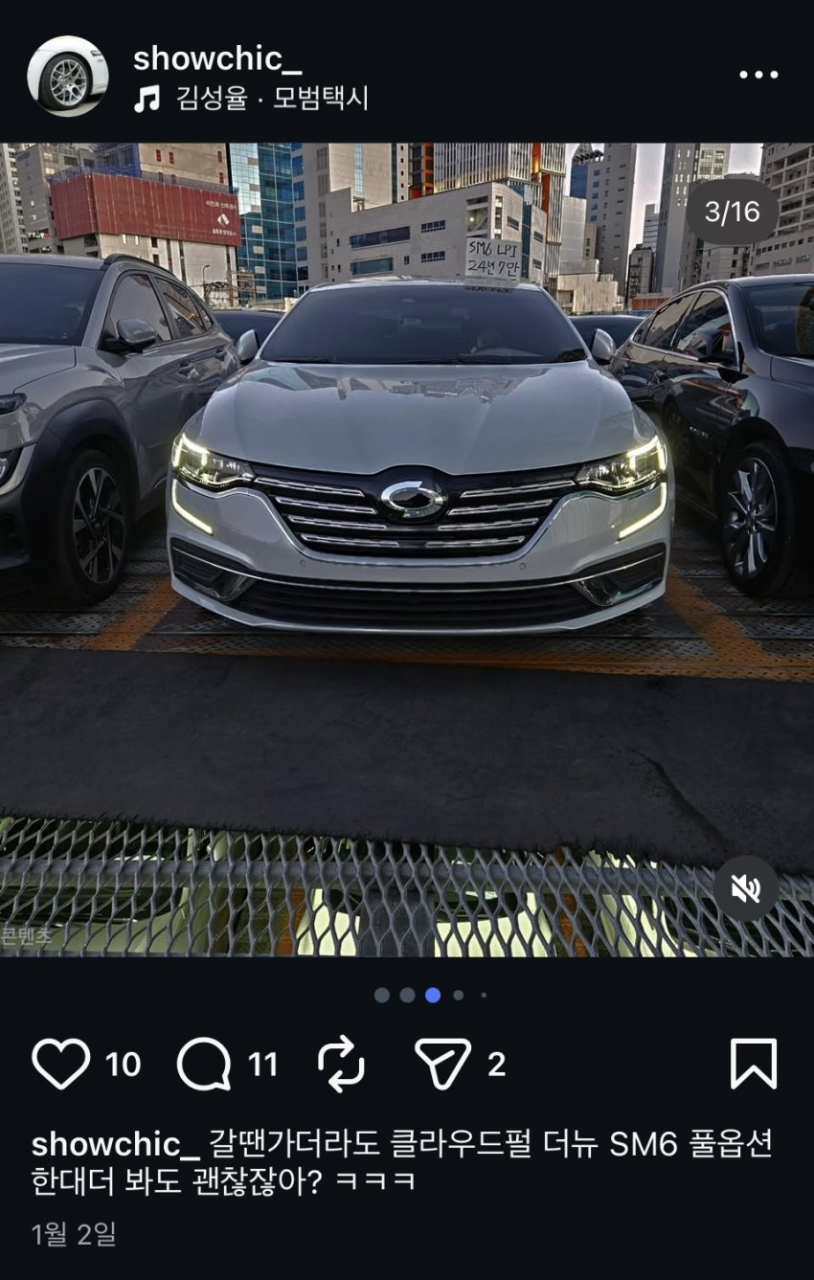Open showchic_ username at the top
This screenshot has height=1280, width=814.
click(x=217, y=59)
